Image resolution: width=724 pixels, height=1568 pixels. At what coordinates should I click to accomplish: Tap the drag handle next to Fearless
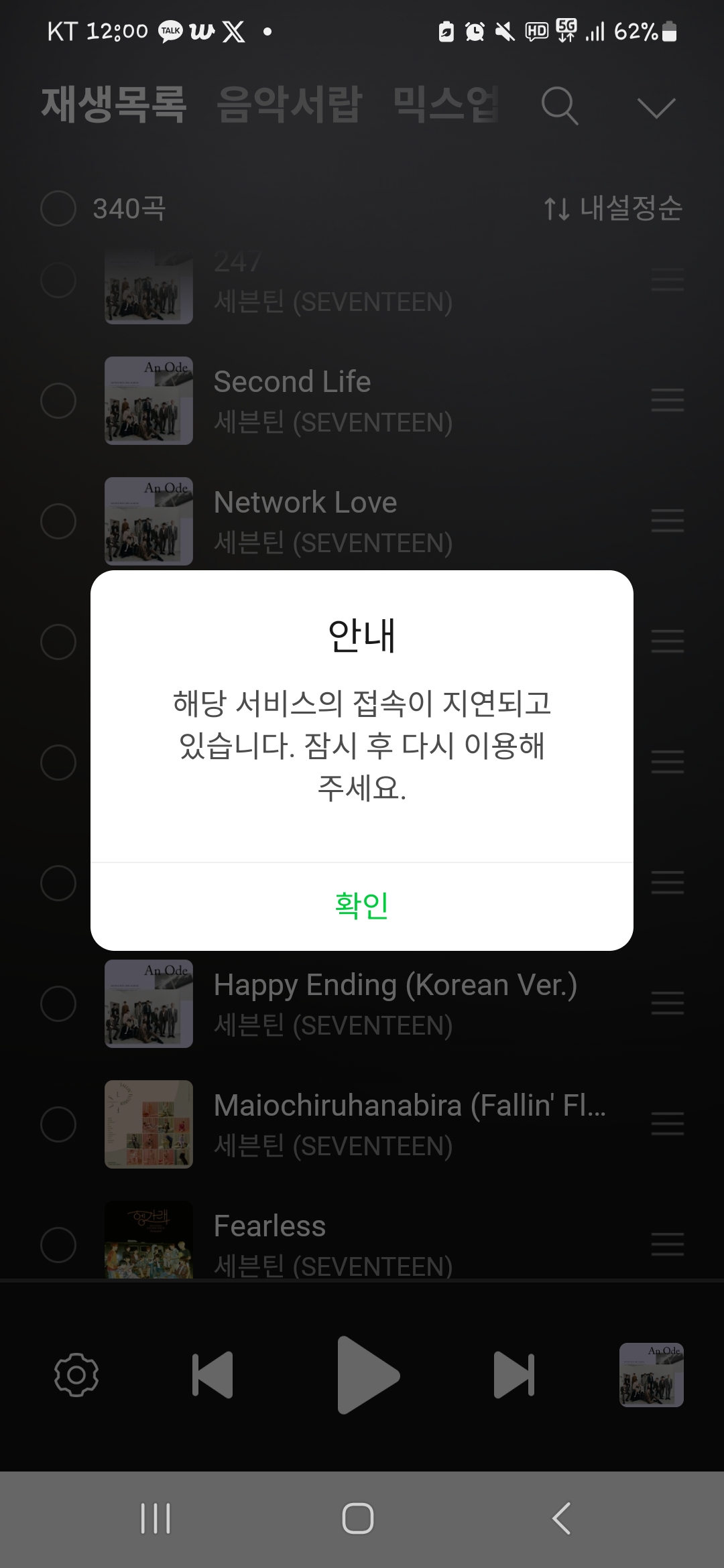click(668, 1245)
